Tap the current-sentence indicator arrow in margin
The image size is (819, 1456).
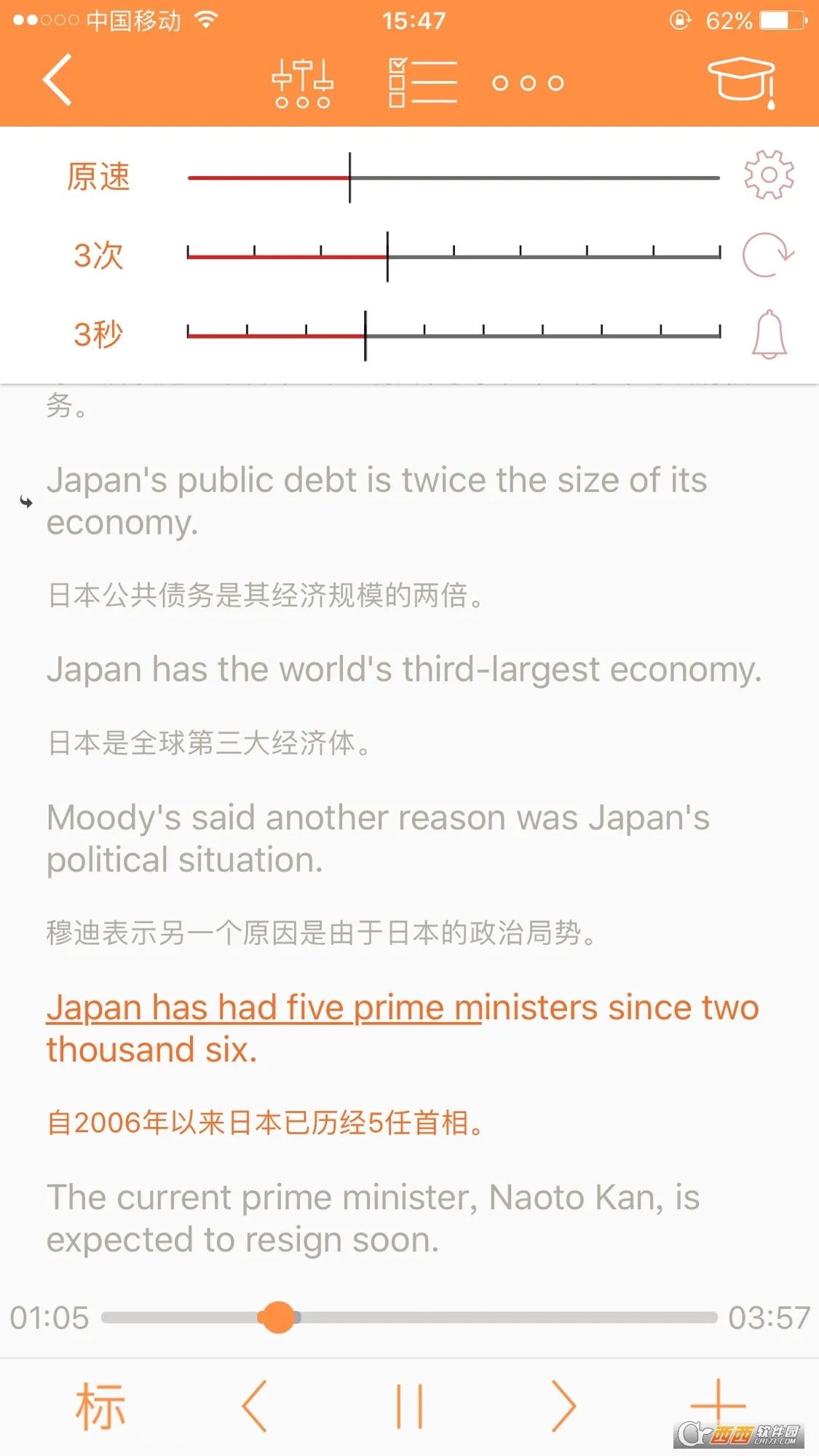coord(25,501)
